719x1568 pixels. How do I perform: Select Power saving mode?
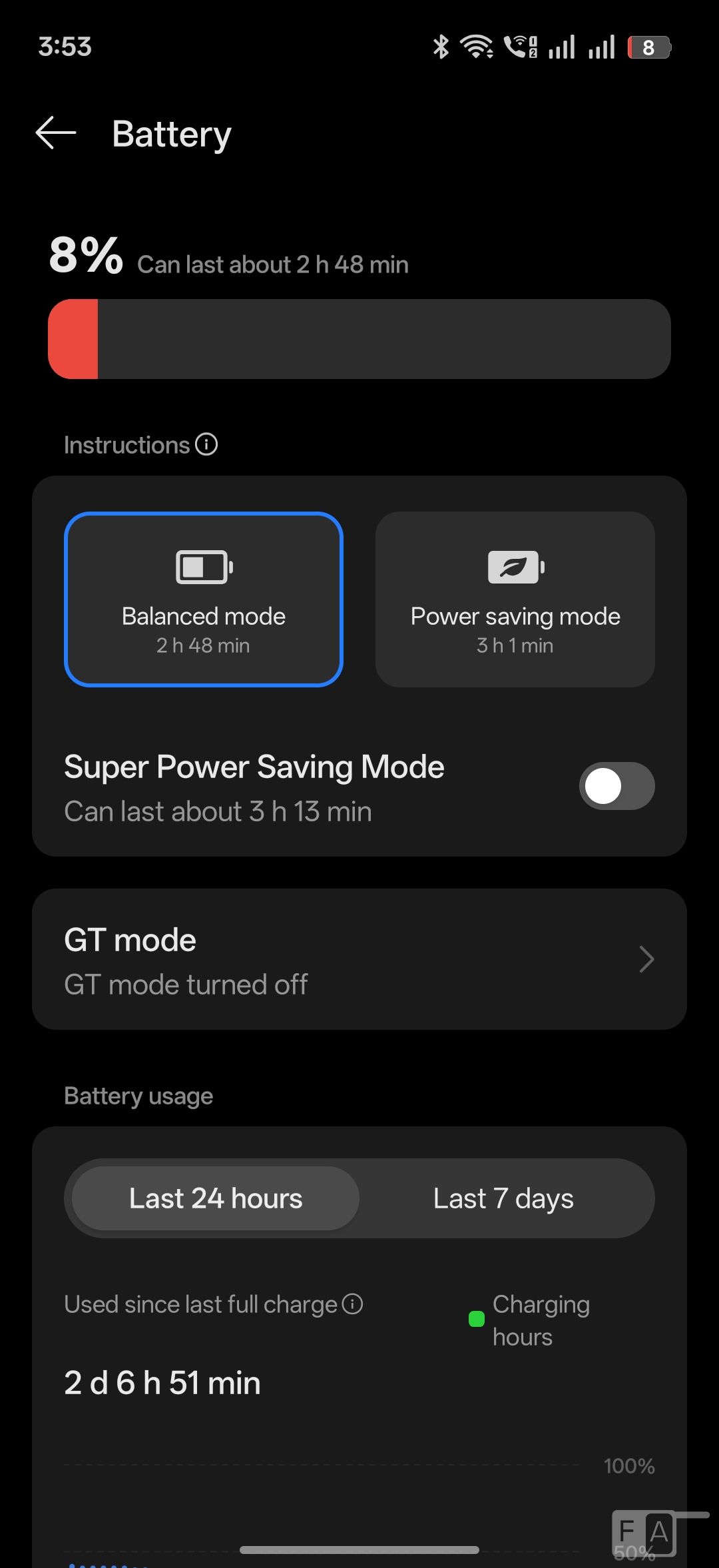click(x=515, y=599)
